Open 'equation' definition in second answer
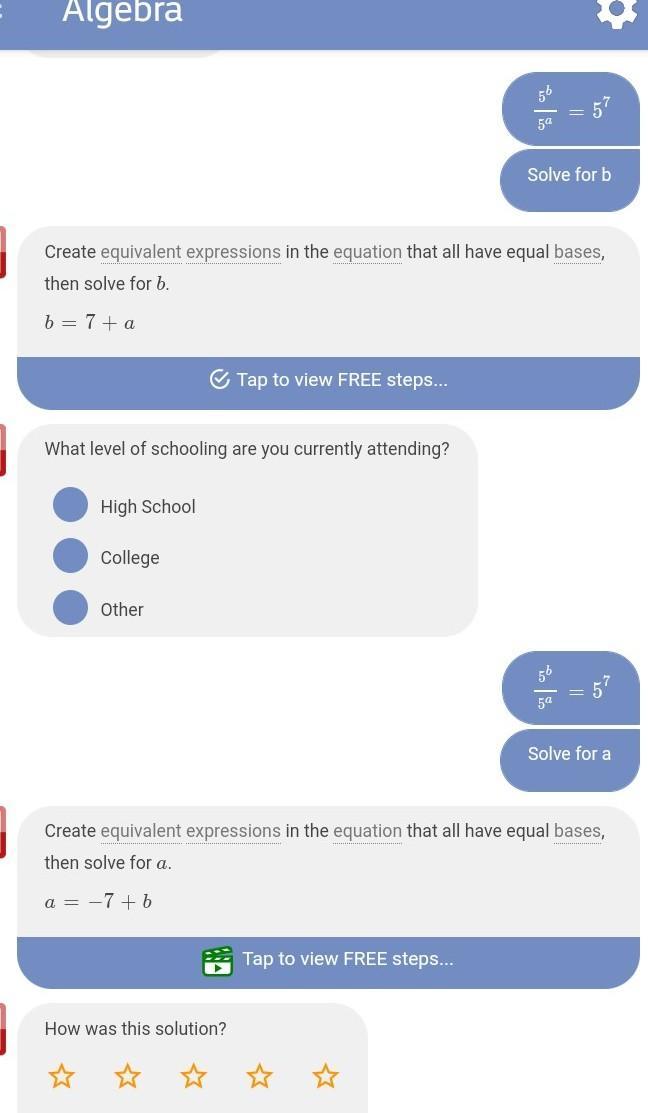Screen dimensions: 648x1113 pos(367,831)
